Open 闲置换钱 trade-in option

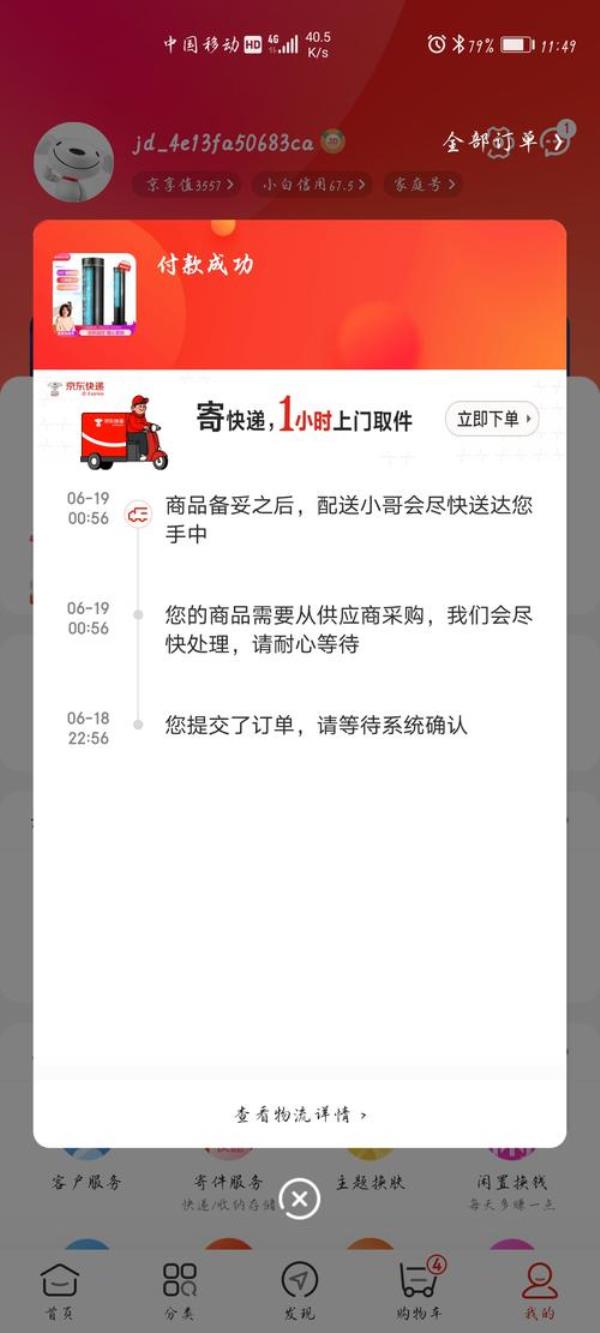click(512, 1181)
